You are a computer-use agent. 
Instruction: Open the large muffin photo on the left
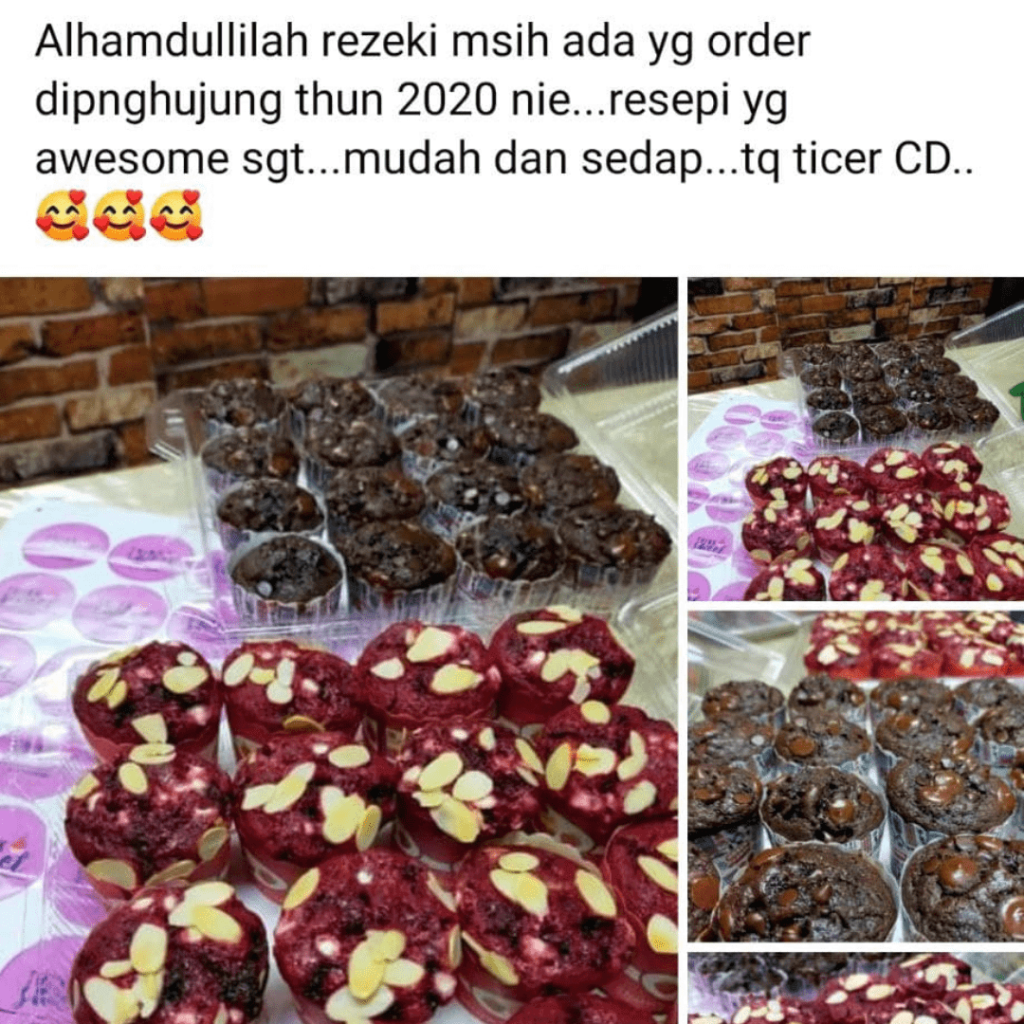coord(338,650)
